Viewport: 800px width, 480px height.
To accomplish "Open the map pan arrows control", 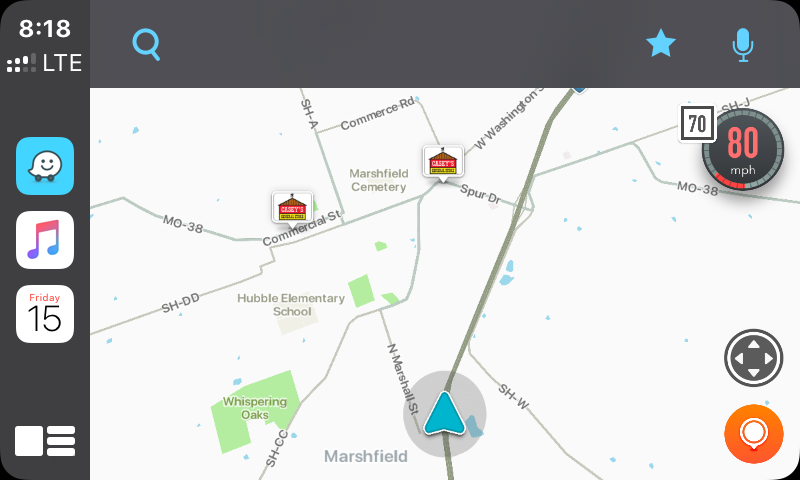I will click(x=753, y=358).
